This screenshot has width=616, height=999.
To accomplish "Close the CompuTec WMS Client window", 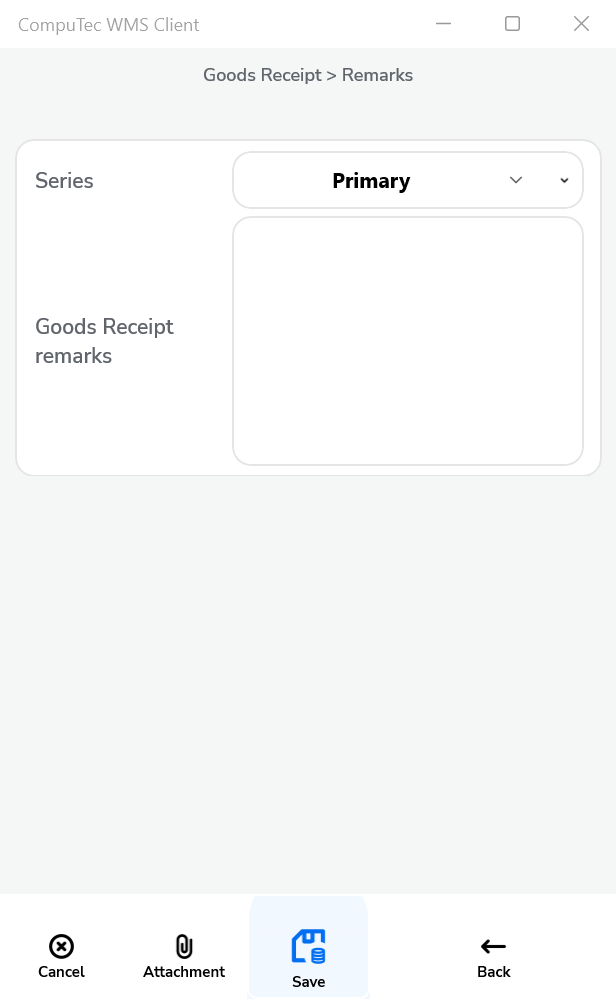I will point(581,24).
